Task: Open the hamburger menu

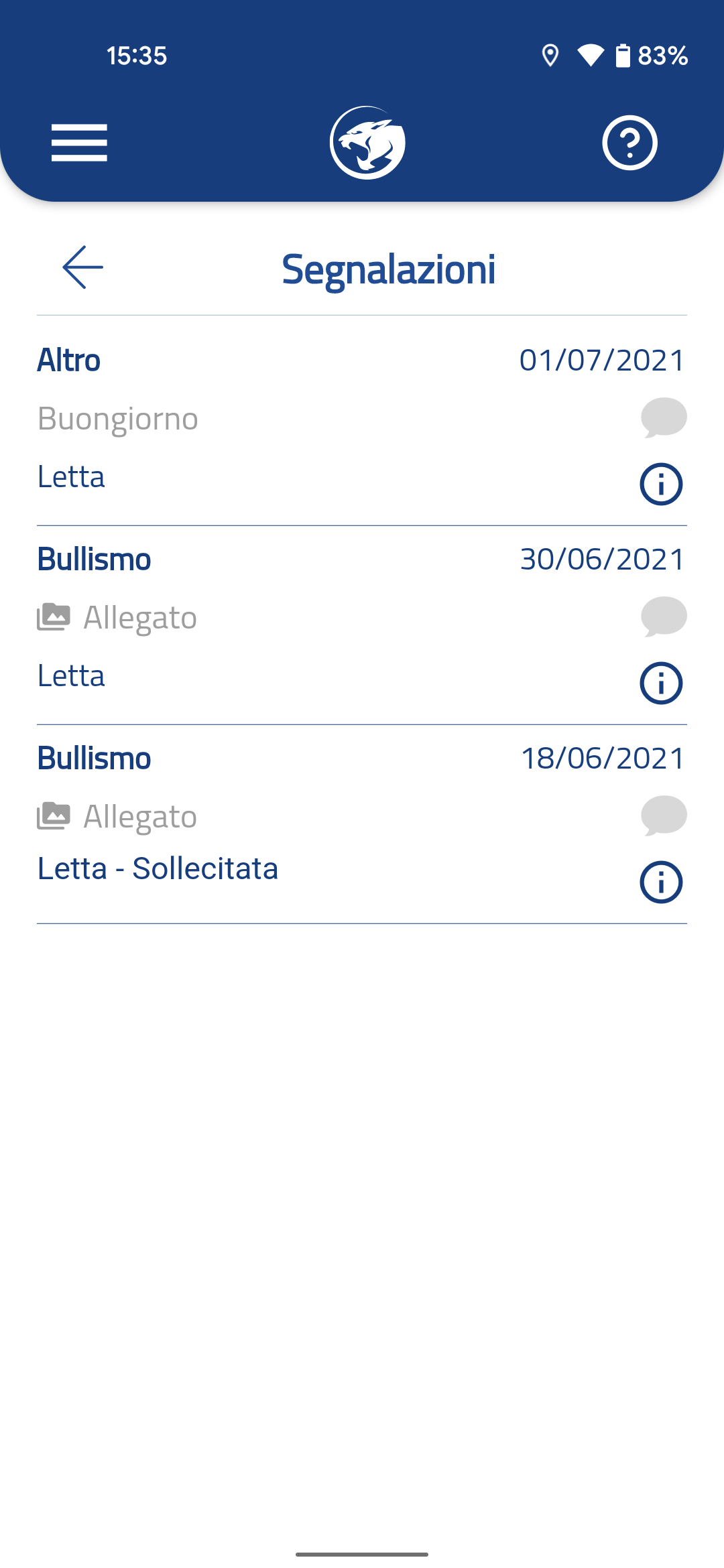Action: (79, 143)
